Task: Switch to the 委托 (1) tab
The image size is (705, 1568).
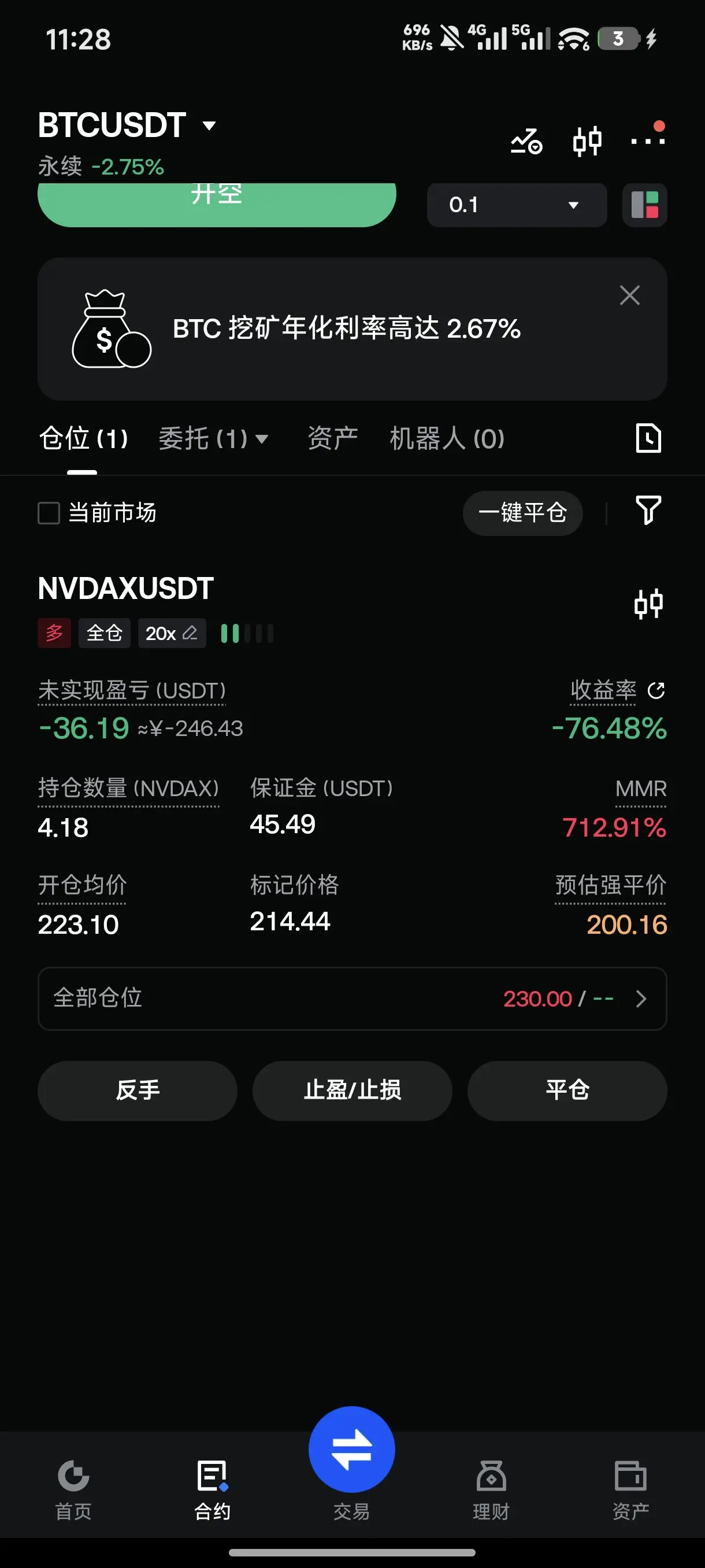Action: pos(213,438)
